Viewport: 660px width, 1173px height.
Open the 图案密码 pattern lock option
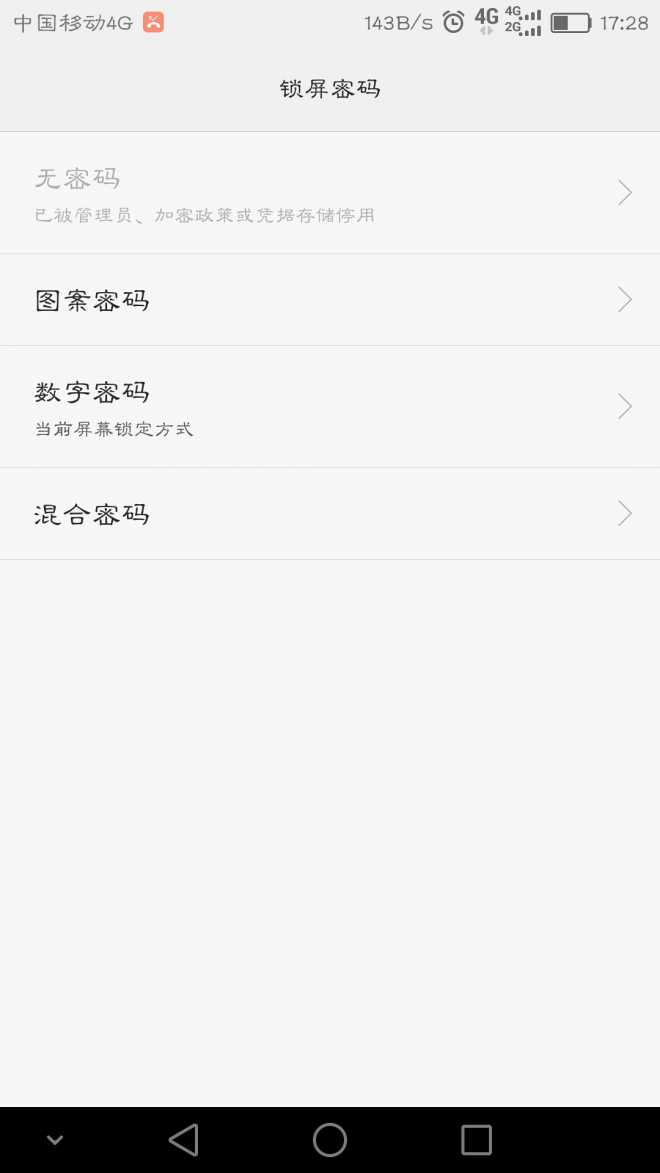(330, 300)
